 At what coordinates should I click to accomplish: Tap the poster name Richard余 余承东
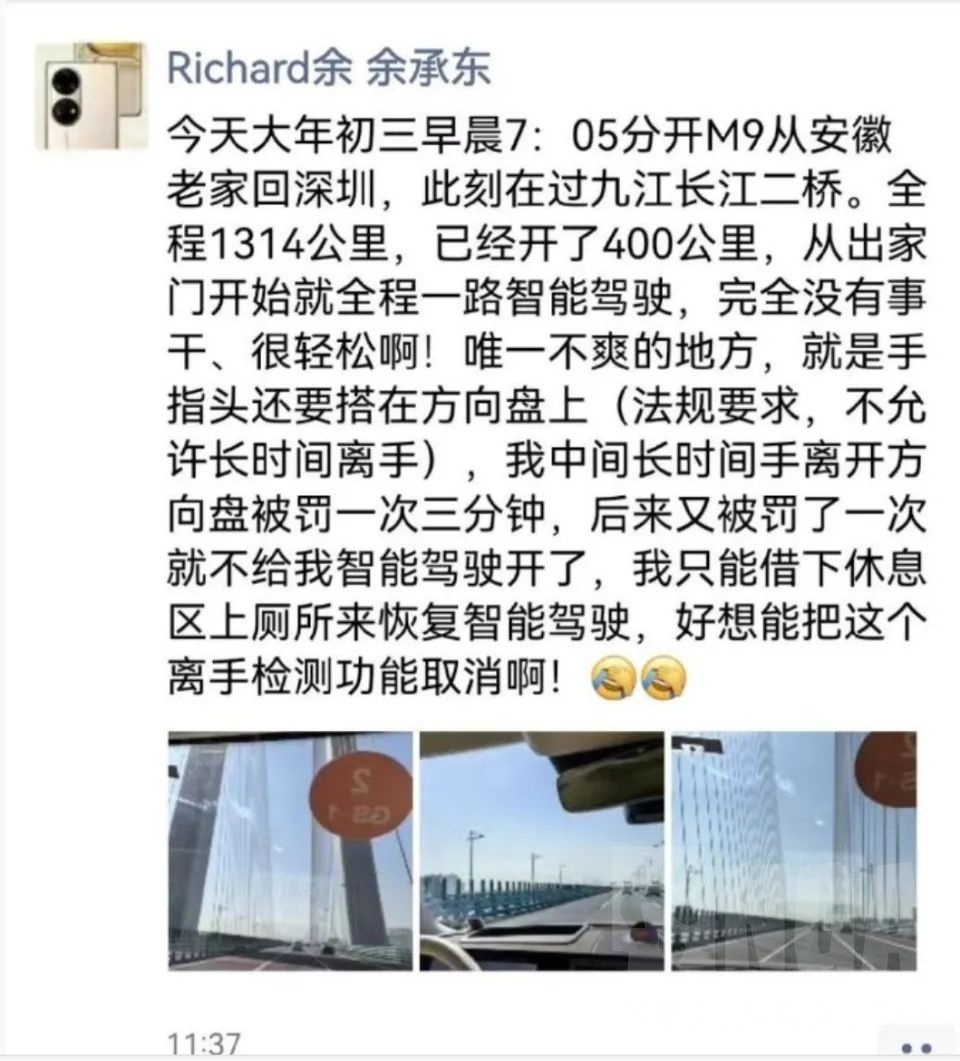tap(329, 68)
